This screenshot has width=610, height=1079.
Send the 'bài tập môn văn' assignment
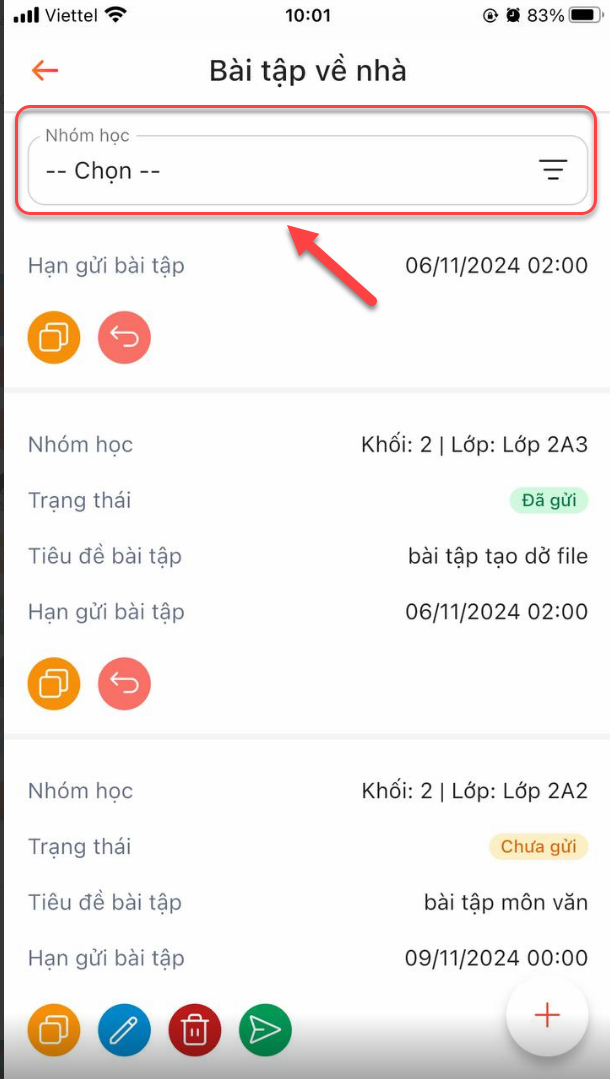(x=265, y=1030)
